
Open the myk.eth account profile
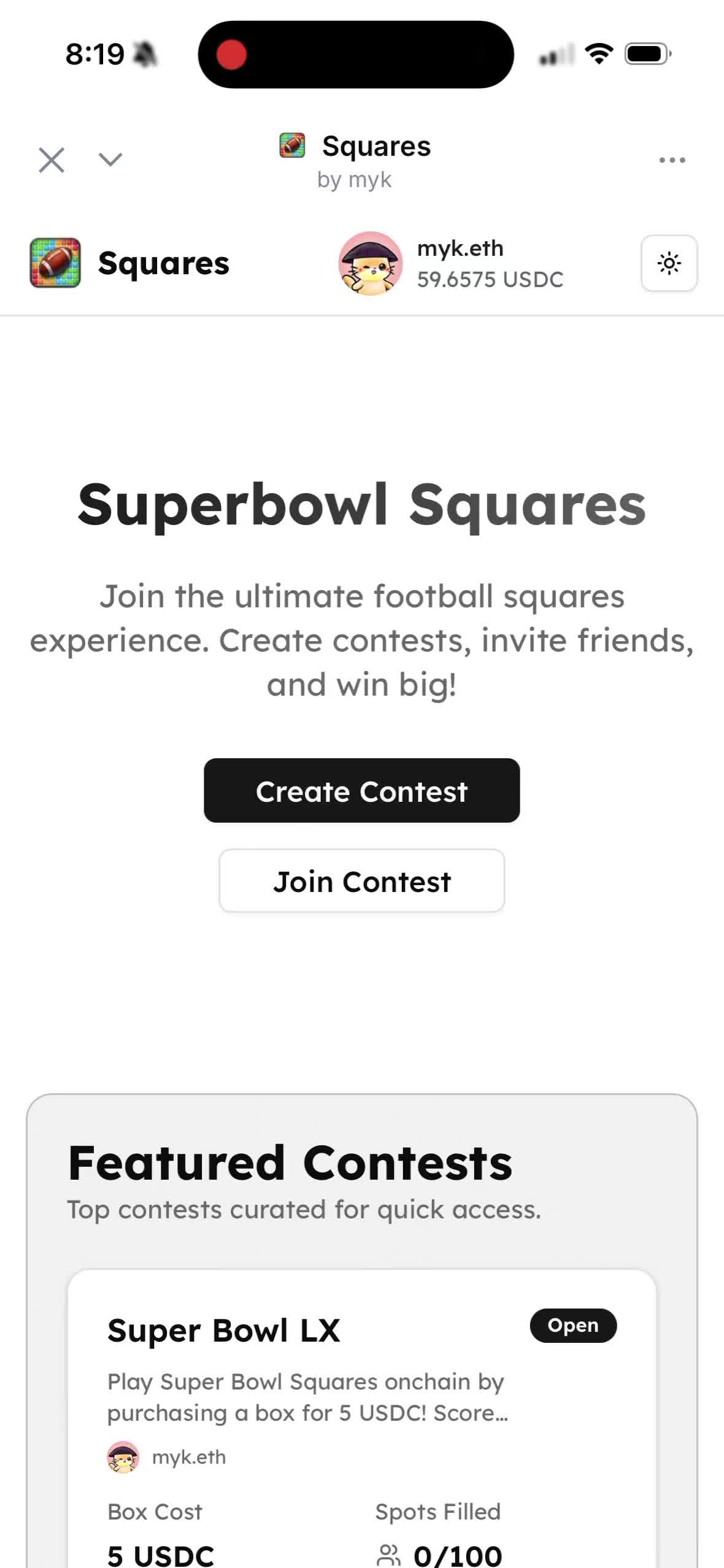point(451,264)
